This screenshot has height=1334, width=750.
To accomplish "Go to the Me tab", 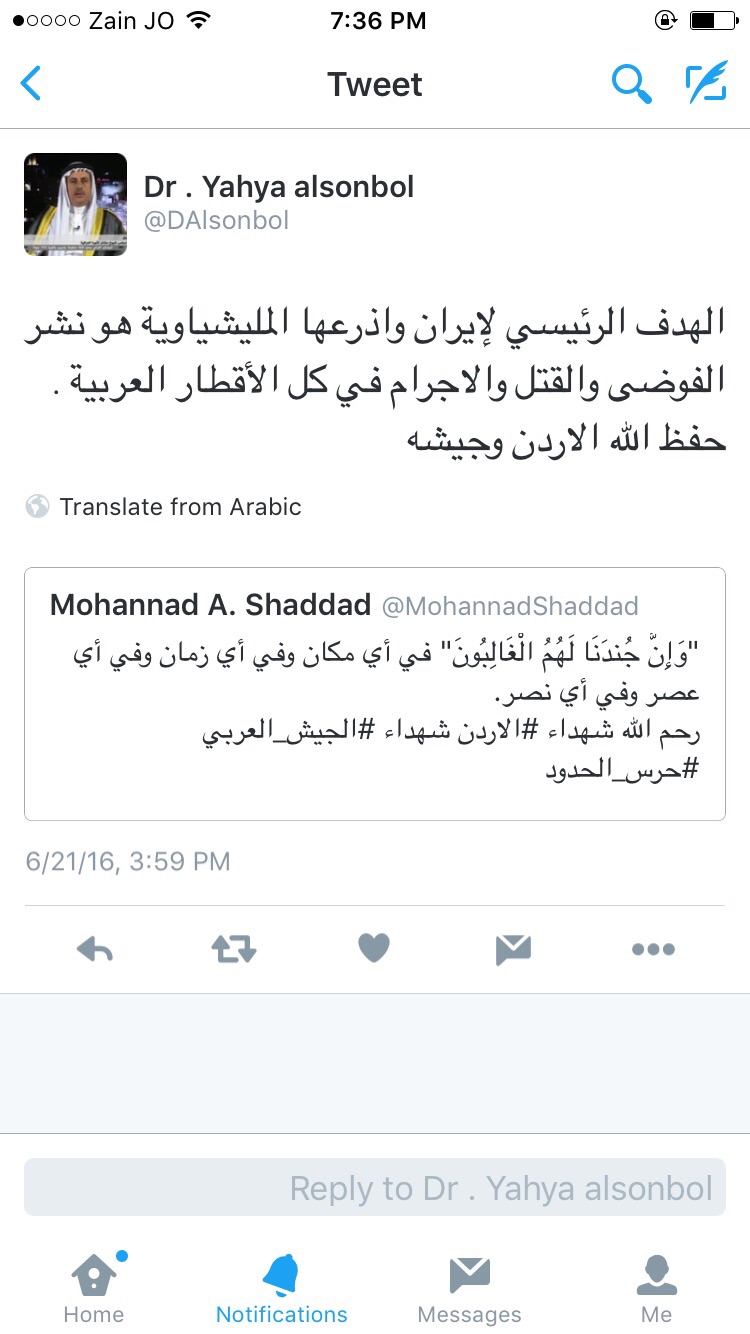I will (x=656, y=1288).
